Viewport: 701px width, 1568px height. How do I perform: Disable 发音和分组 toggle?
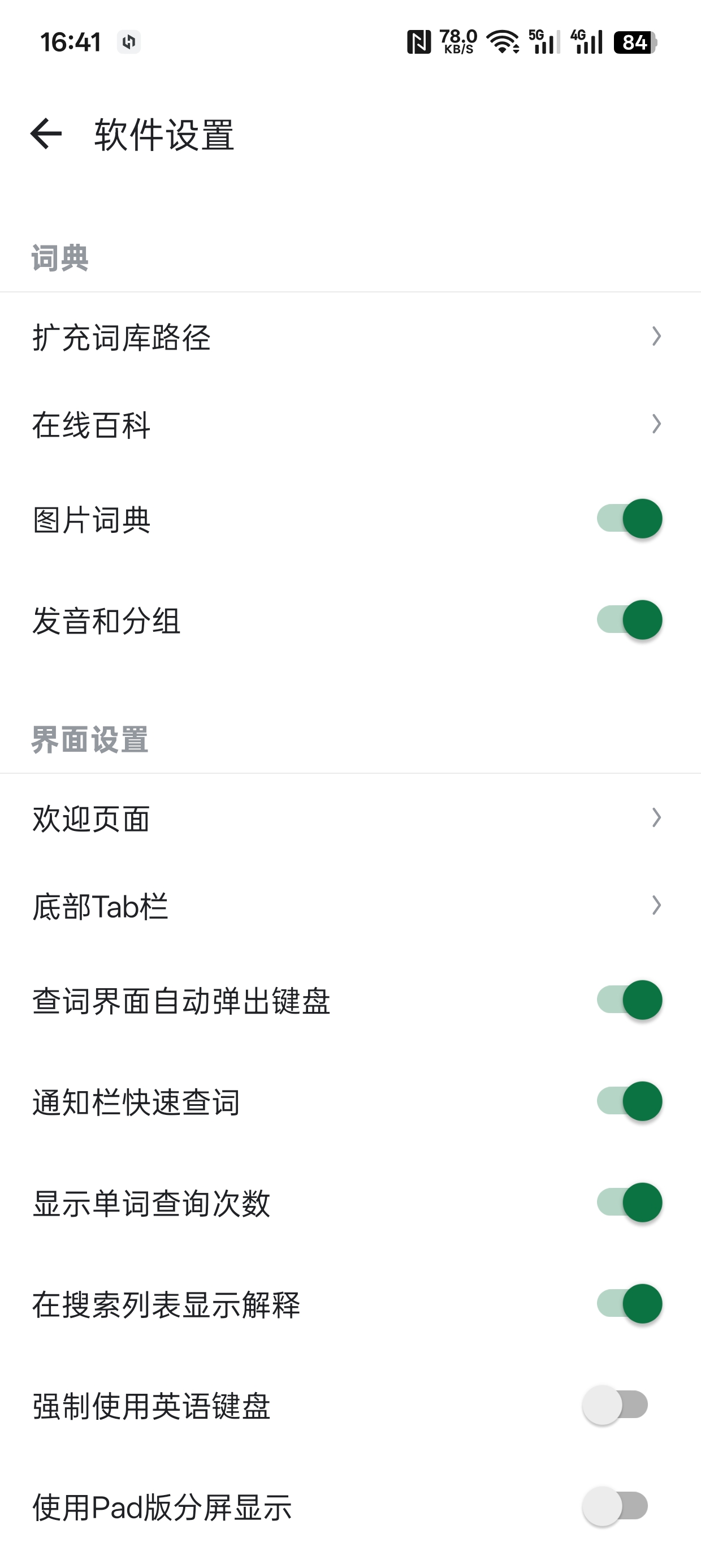[629, 621]
